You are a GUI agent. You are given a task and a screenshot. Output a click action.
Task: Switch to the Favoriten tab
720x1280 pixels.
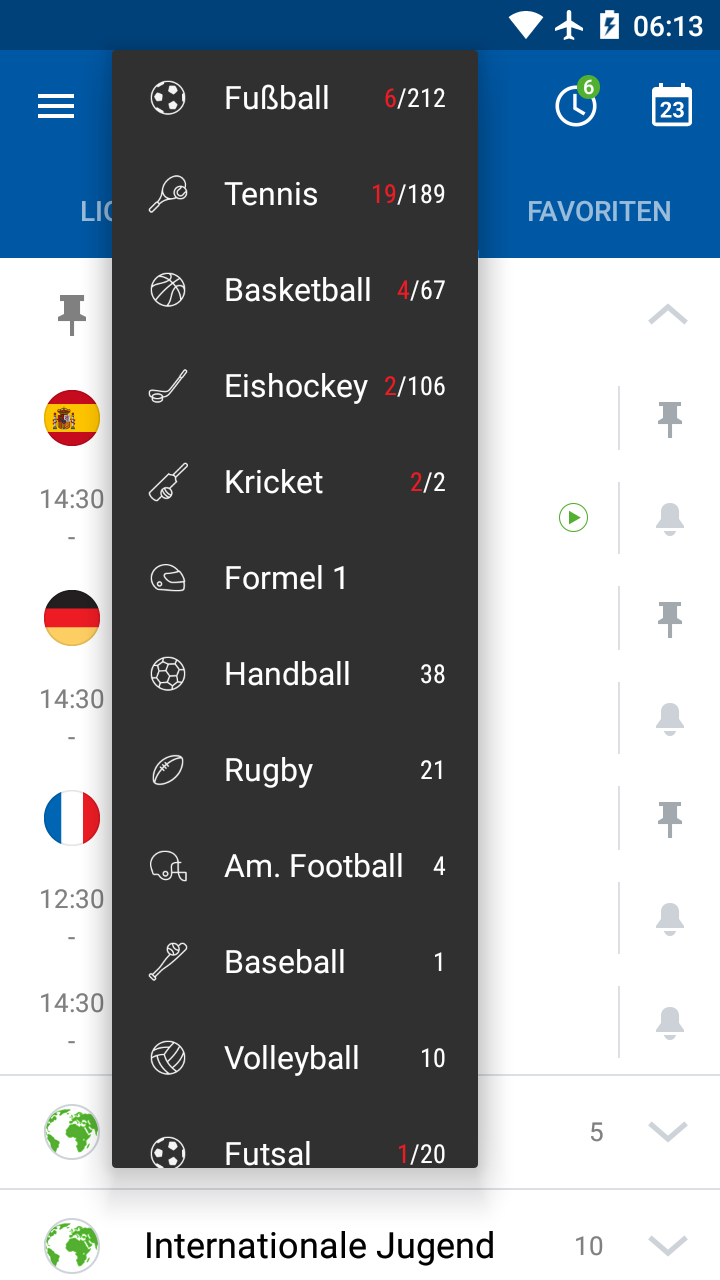tap(599, 211)
